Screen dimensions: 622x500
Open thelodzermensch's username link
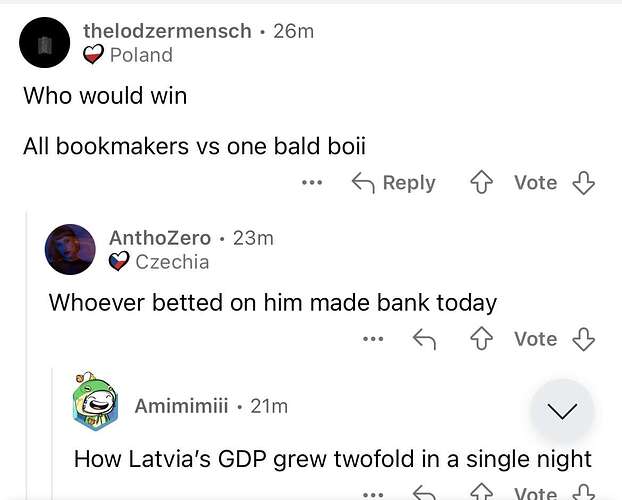click(x=167, y=31)
